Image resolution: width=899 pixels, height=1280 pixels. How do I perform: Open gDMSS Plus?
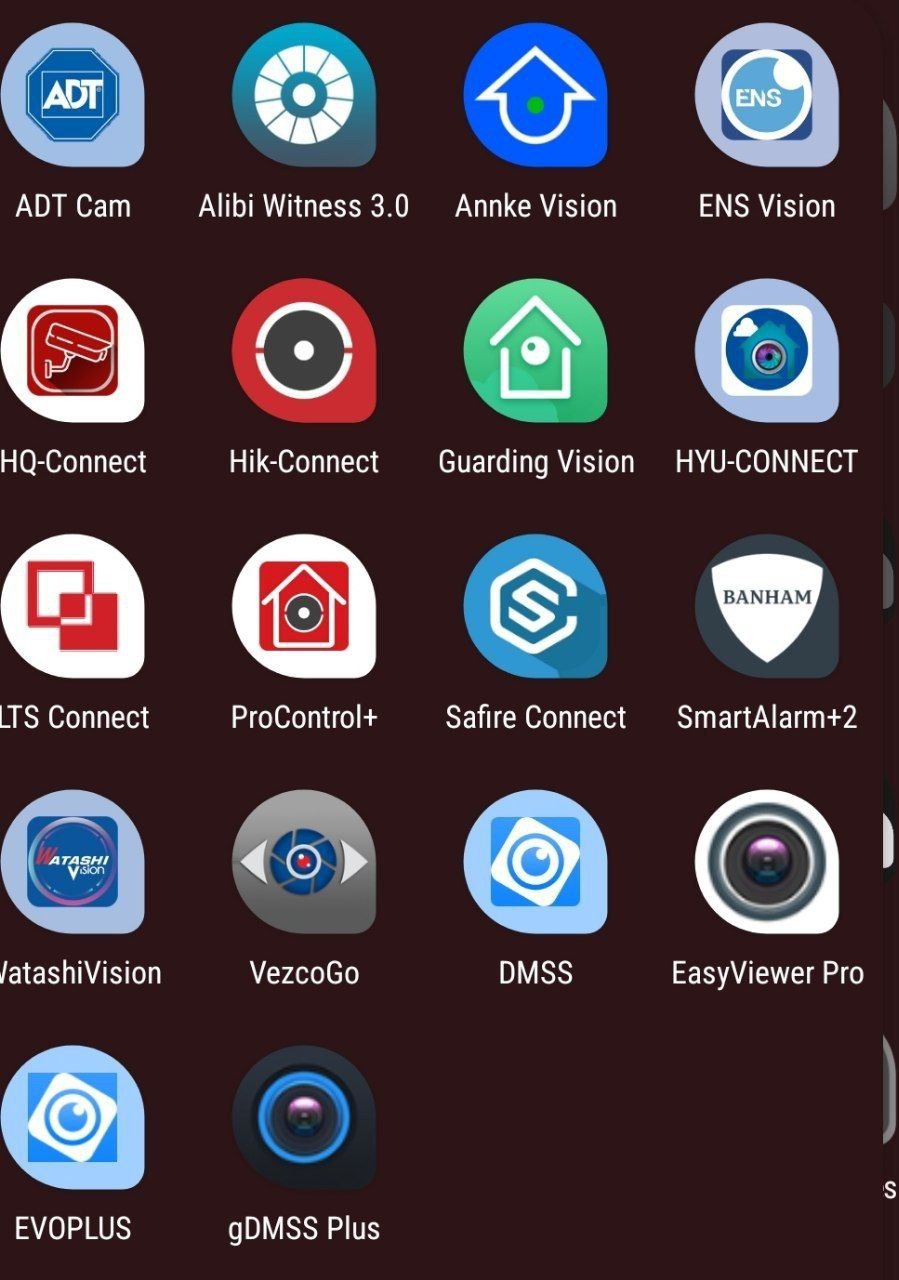[304, 1117]
